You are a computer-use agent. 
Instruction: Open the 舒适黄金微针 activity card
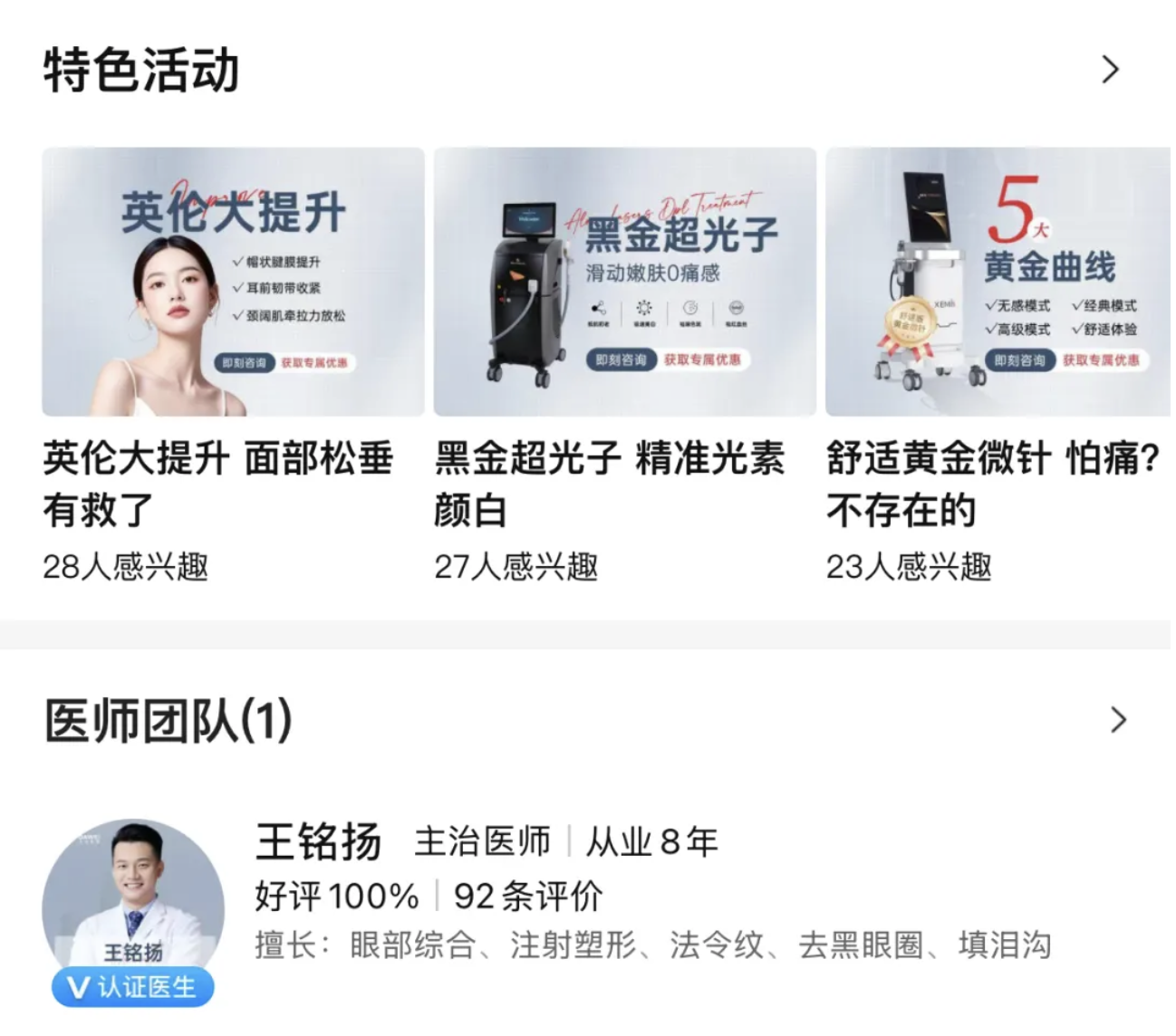coord(997,283)
